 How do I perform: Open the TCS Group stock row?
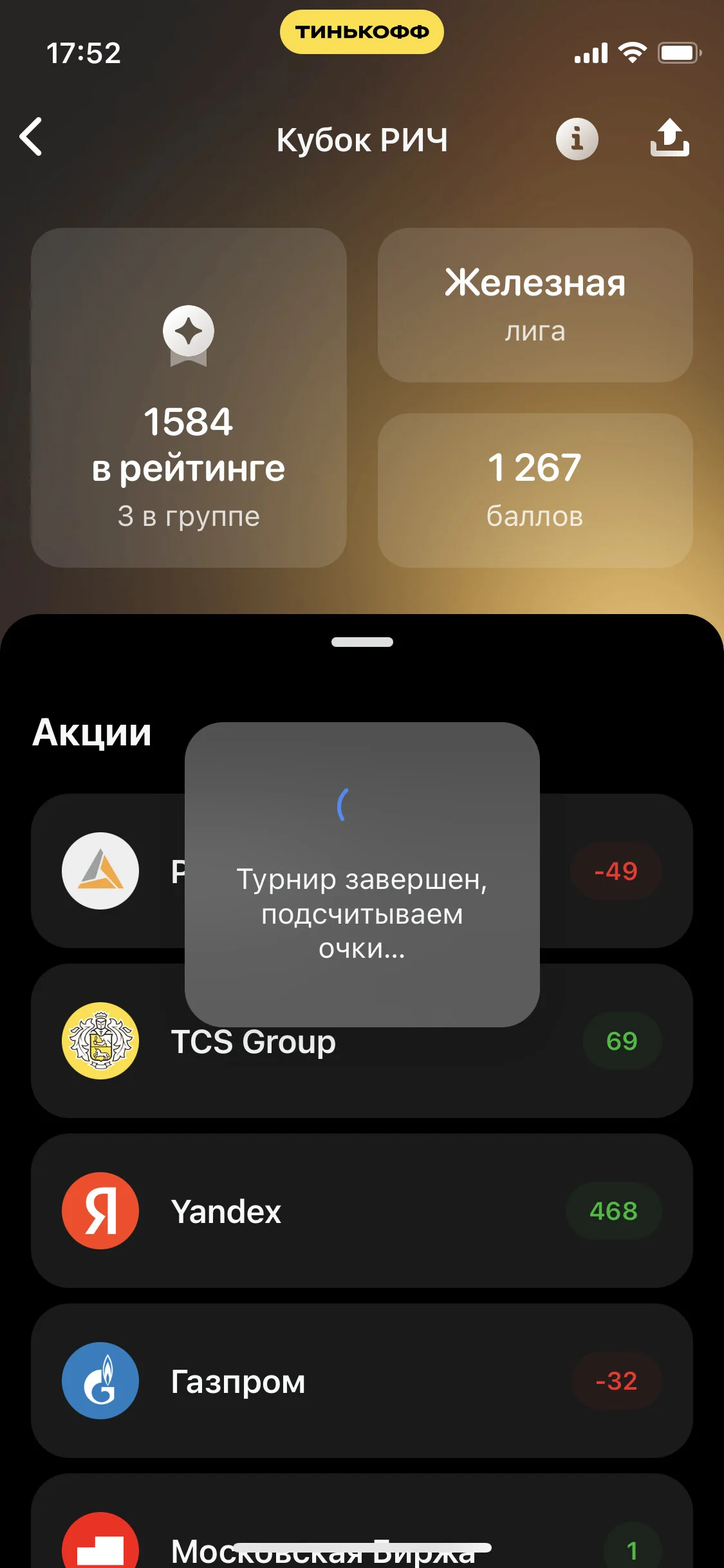362,1041
